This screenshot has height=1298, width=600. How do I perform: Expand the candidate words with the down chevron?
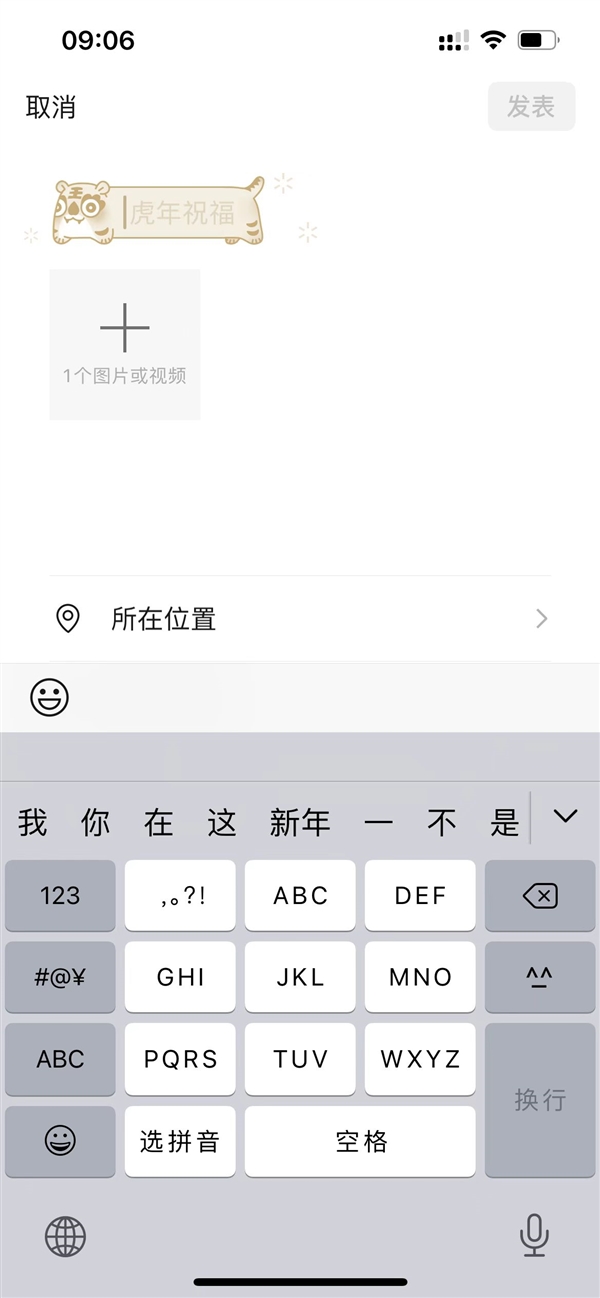coord(565,817)
